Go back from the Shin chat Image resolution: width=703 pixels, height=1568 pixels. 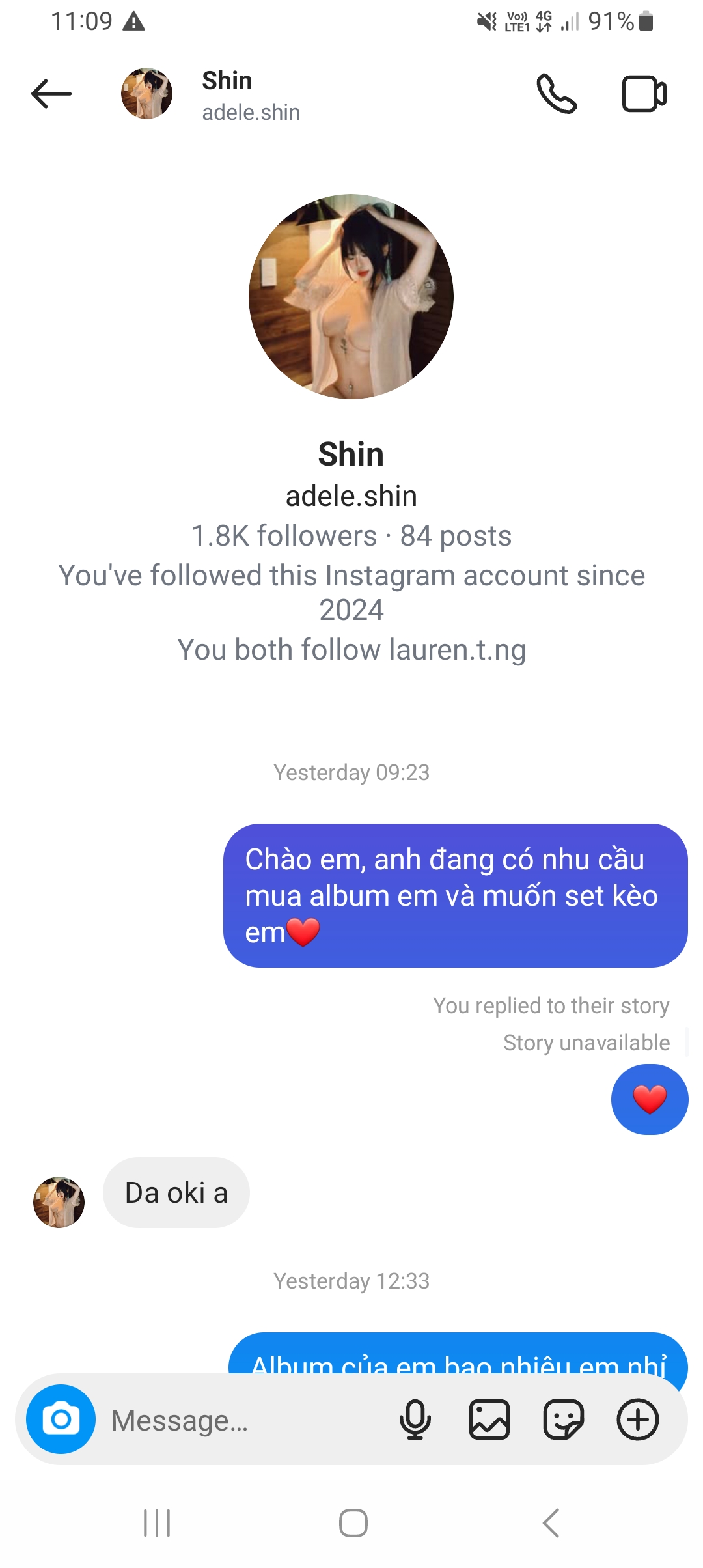point(51,94)
